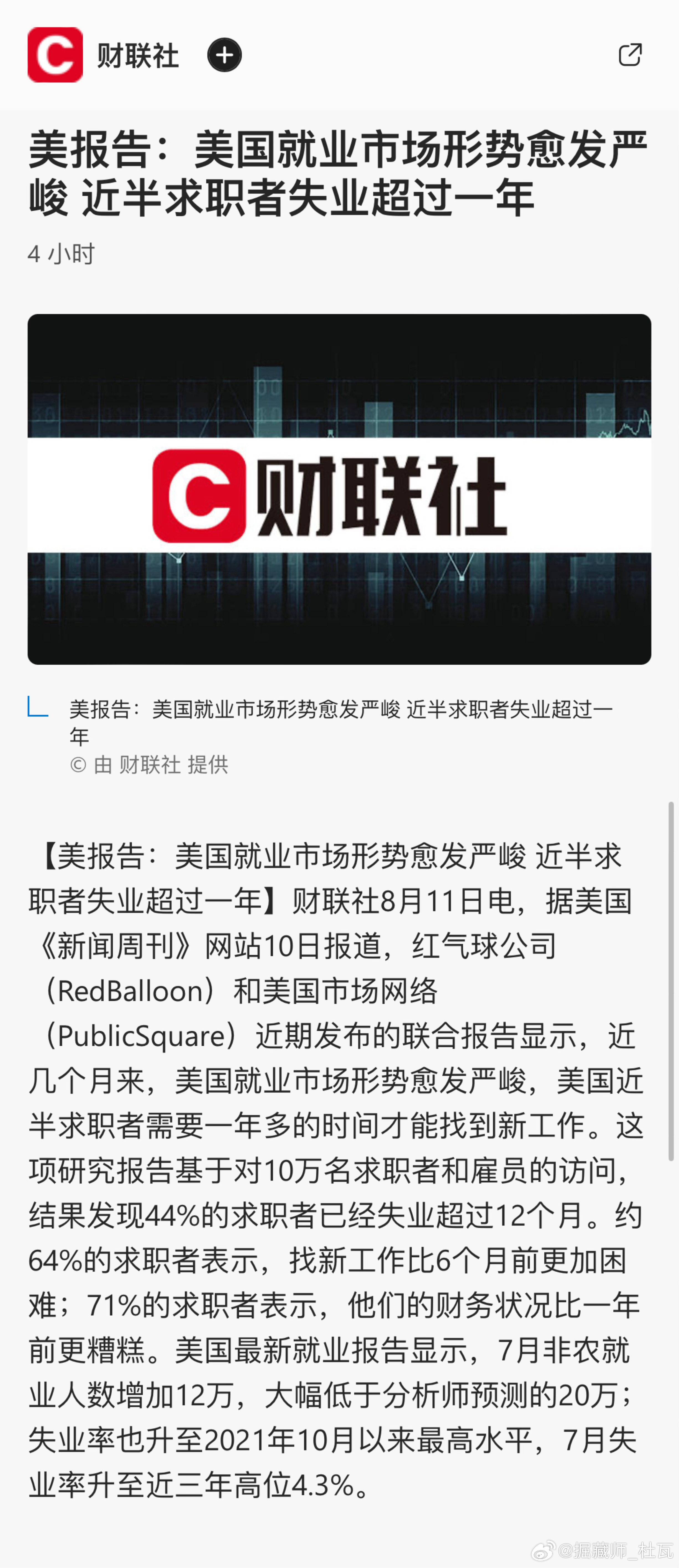Open the 财联社 publisher profile
The width and height of the screenshot is (679, 1568).
click(137, 55)
